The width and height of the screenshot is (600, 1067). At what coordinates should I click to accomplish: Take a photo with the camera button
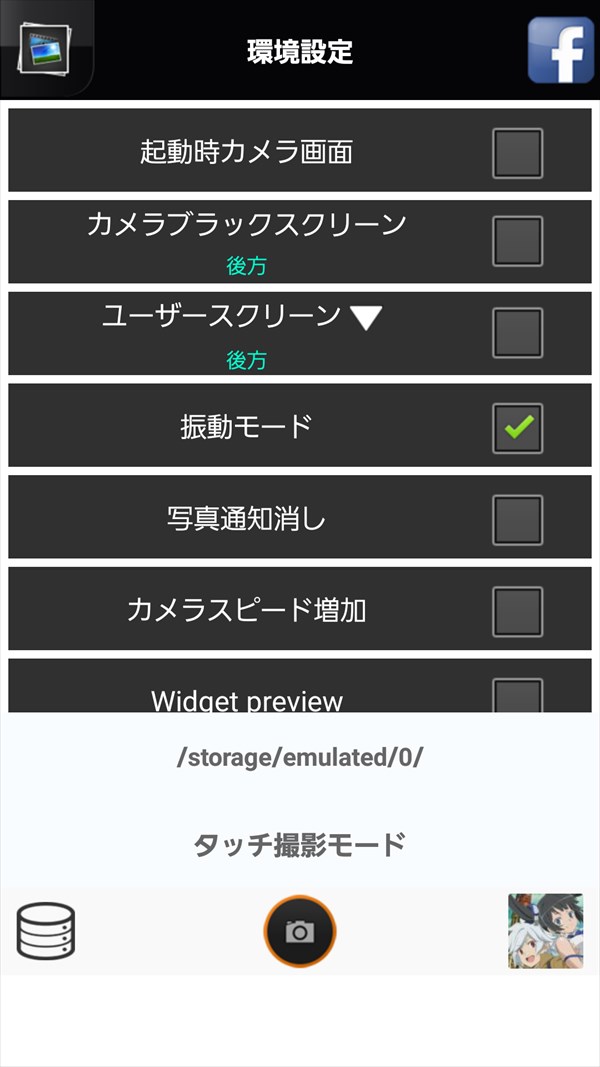300,931
